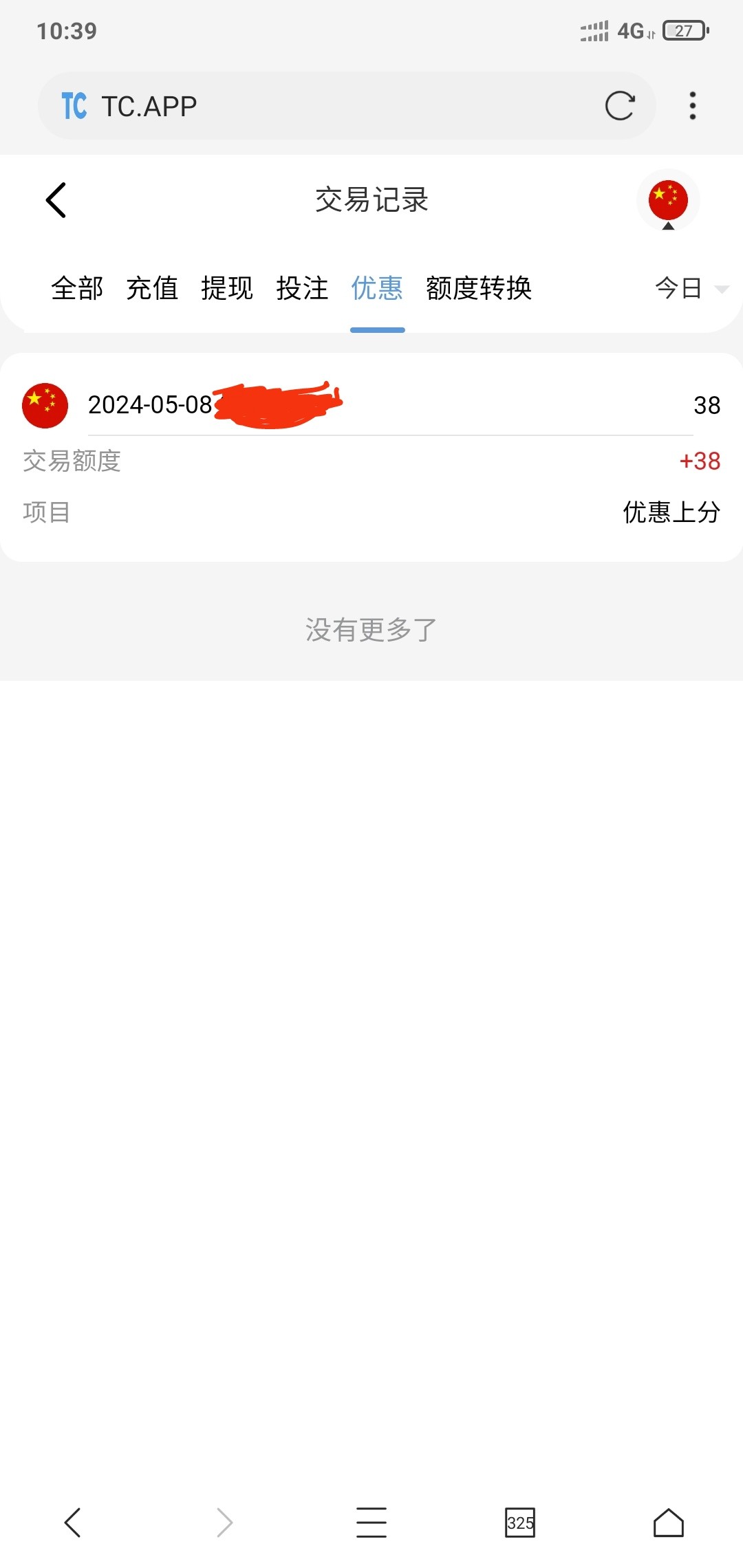Go back from 交易记录 page
The width and height of the screenshot is (743, 1568).
click(x=56, y=200)
